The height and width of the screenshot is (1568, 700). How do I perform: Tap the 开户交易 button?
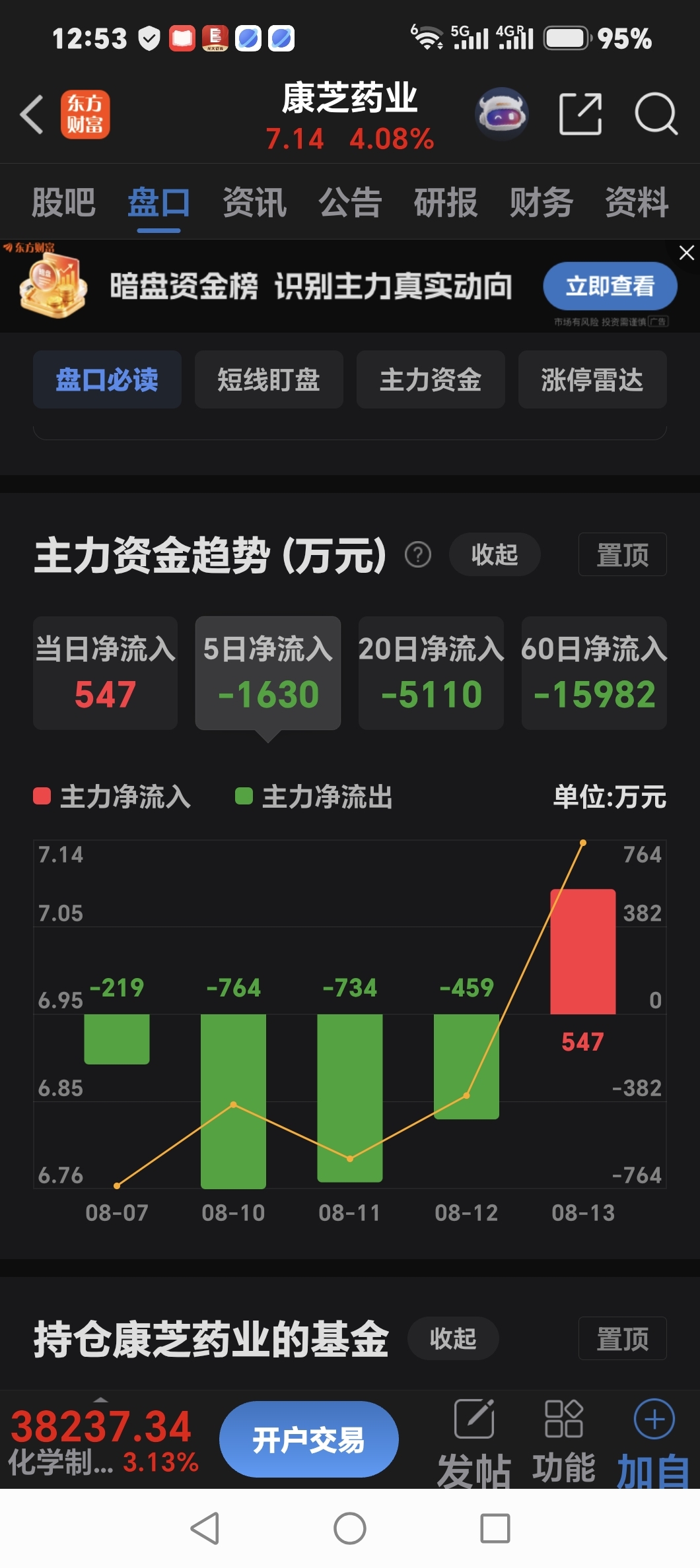tap(308, 1439)
